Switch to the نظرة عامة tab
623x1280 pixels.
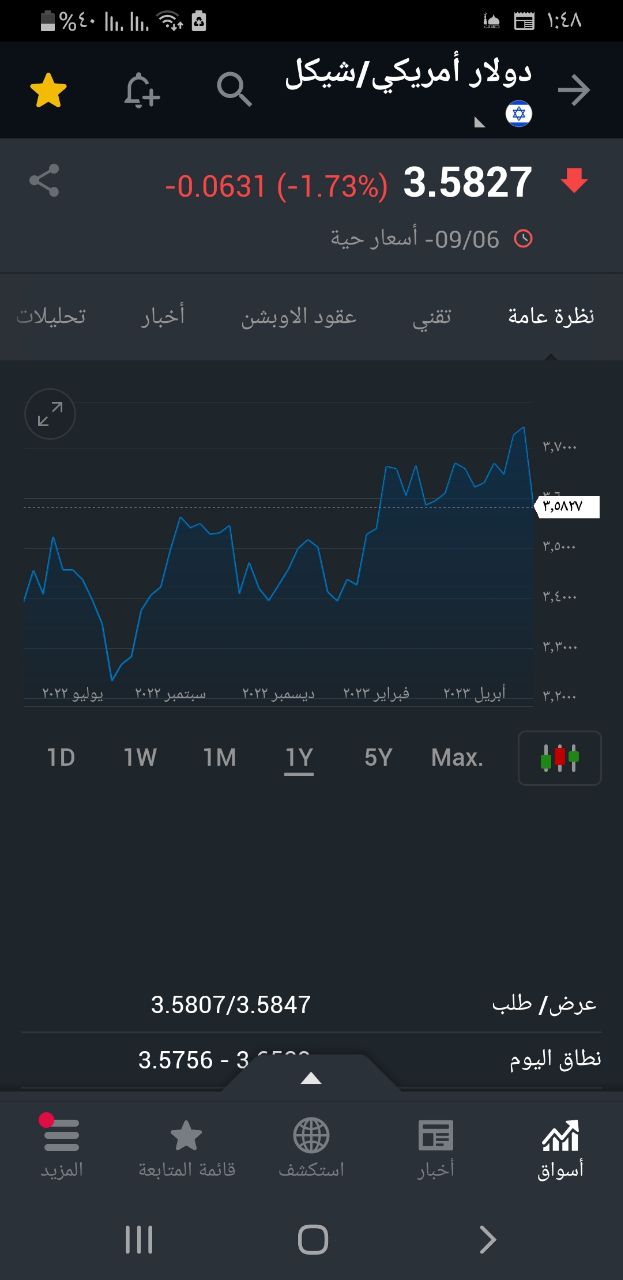tap(551, 317)
